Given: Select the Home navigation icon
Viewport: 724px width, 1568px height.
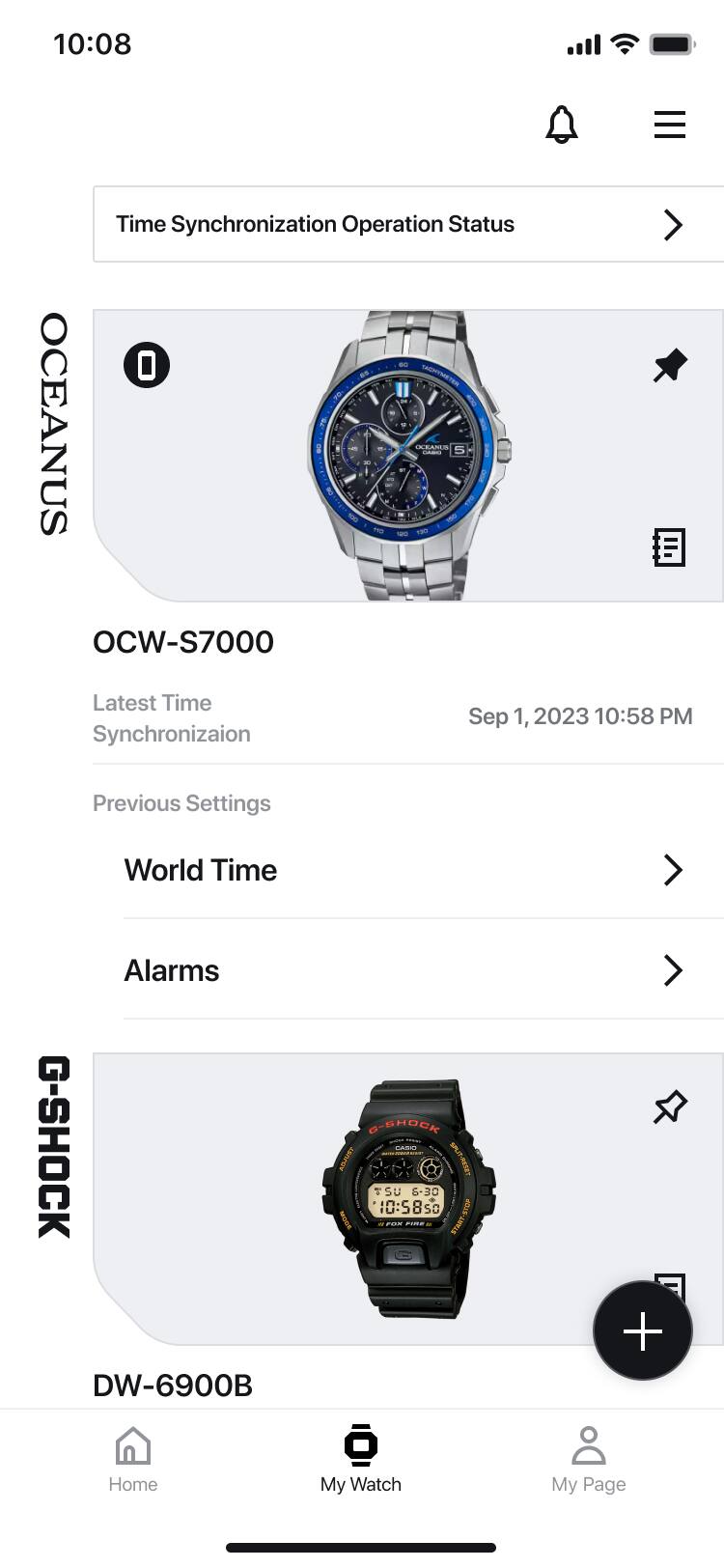Looking at the screenshot, I should click(132, 1445).
